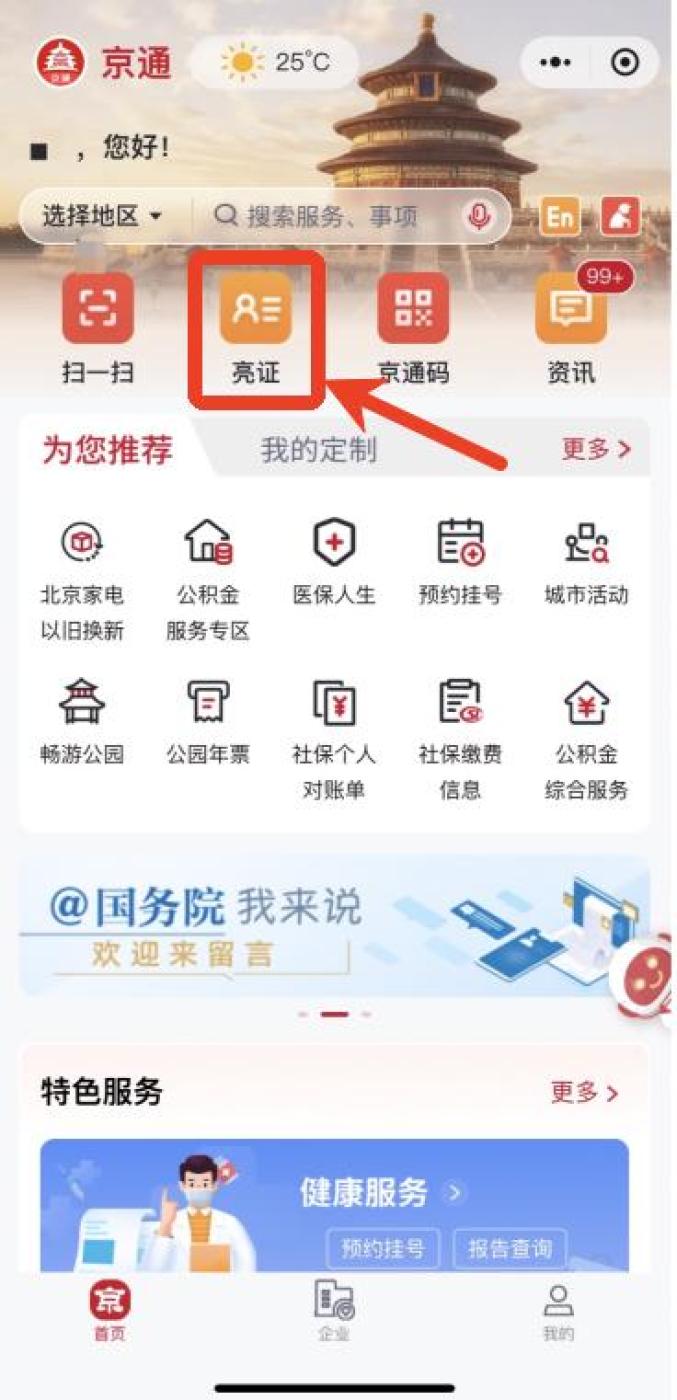Screen dimensions: 677x1400
Task: Expand the 选择地区 region dropdown
Action: point(102,216)
